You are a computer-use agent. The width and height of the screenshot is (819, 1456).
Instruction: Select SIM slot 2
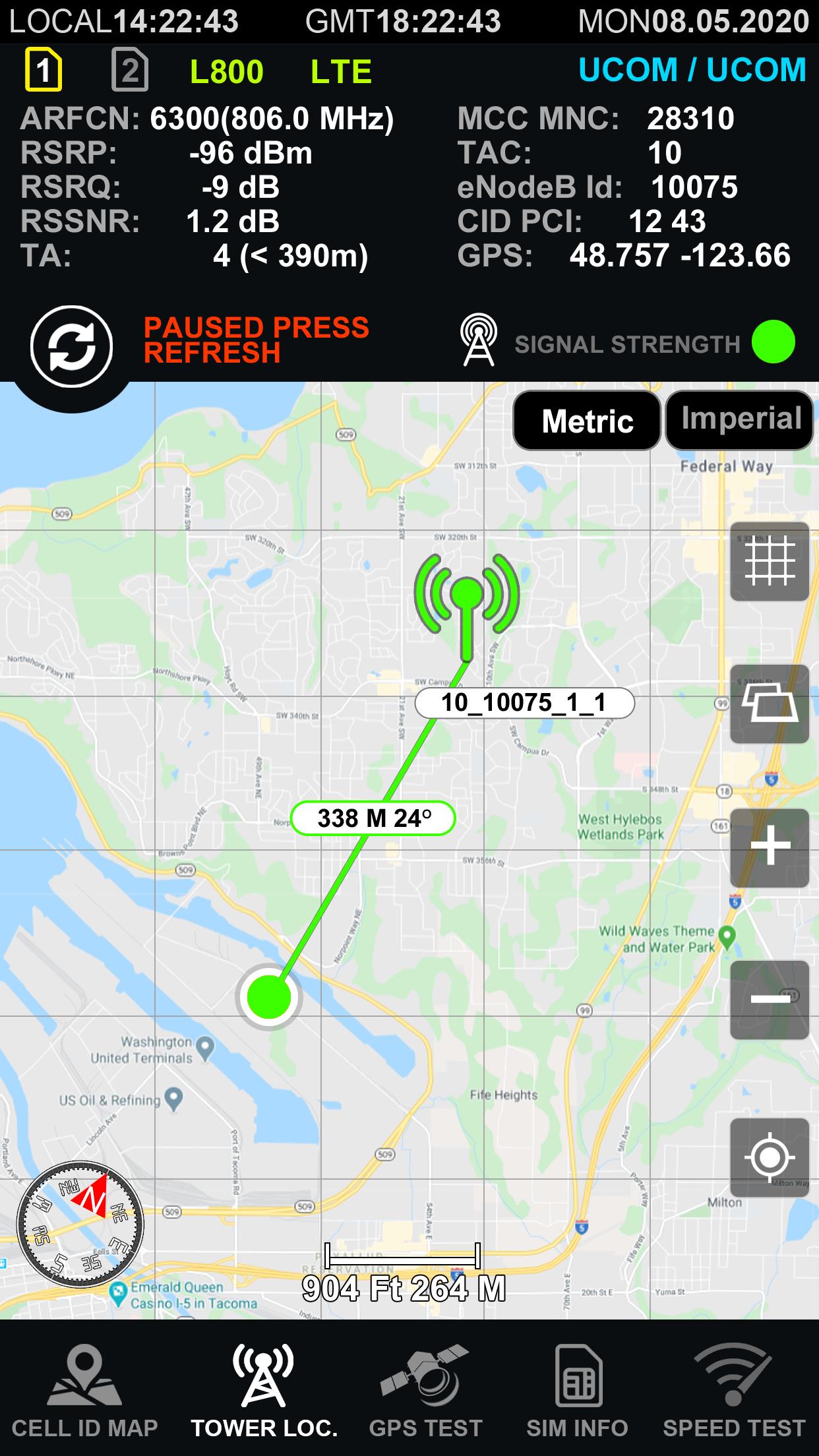[x=129, y=71]
